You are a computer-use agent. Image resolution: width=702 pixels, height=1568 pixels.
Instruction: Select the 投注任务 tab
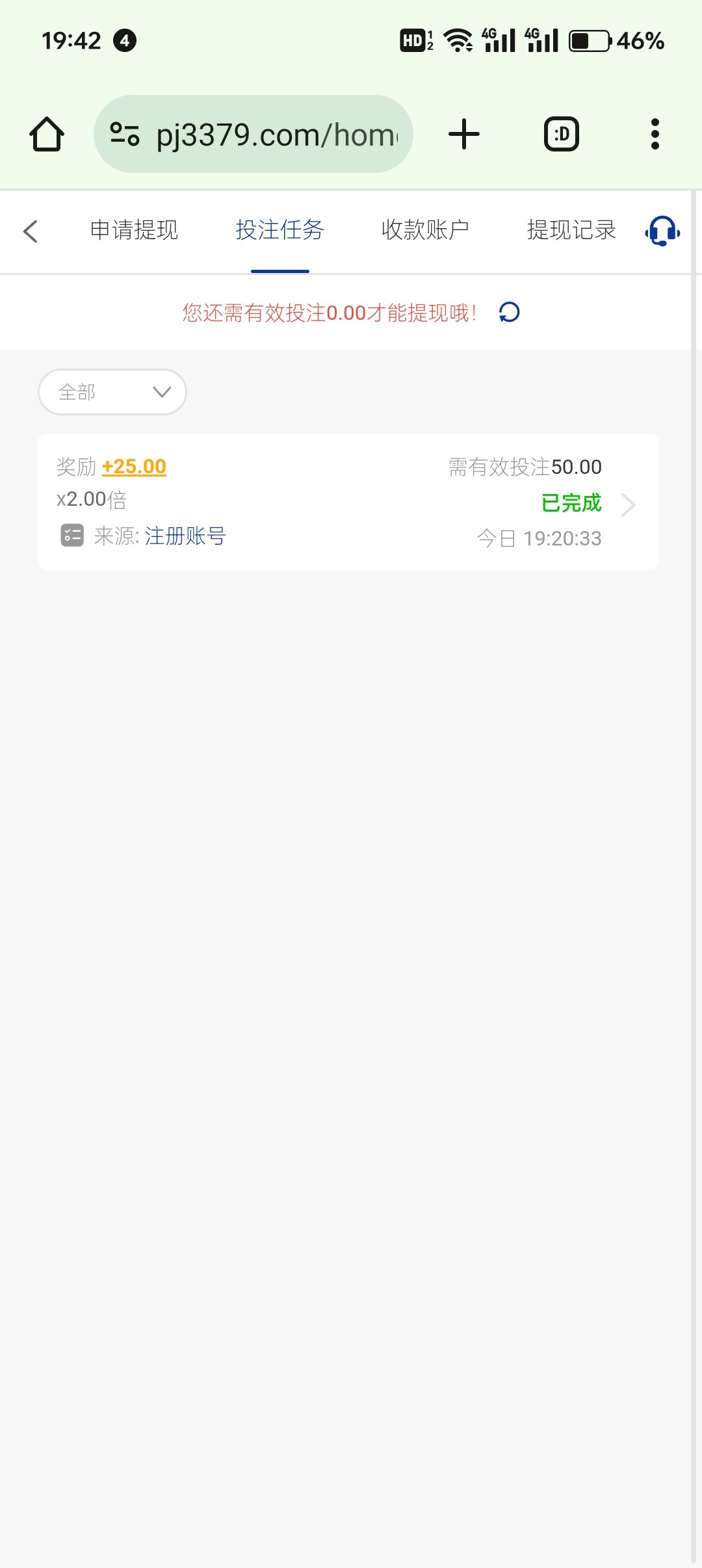pyautogui.click(x=279, y=230)
